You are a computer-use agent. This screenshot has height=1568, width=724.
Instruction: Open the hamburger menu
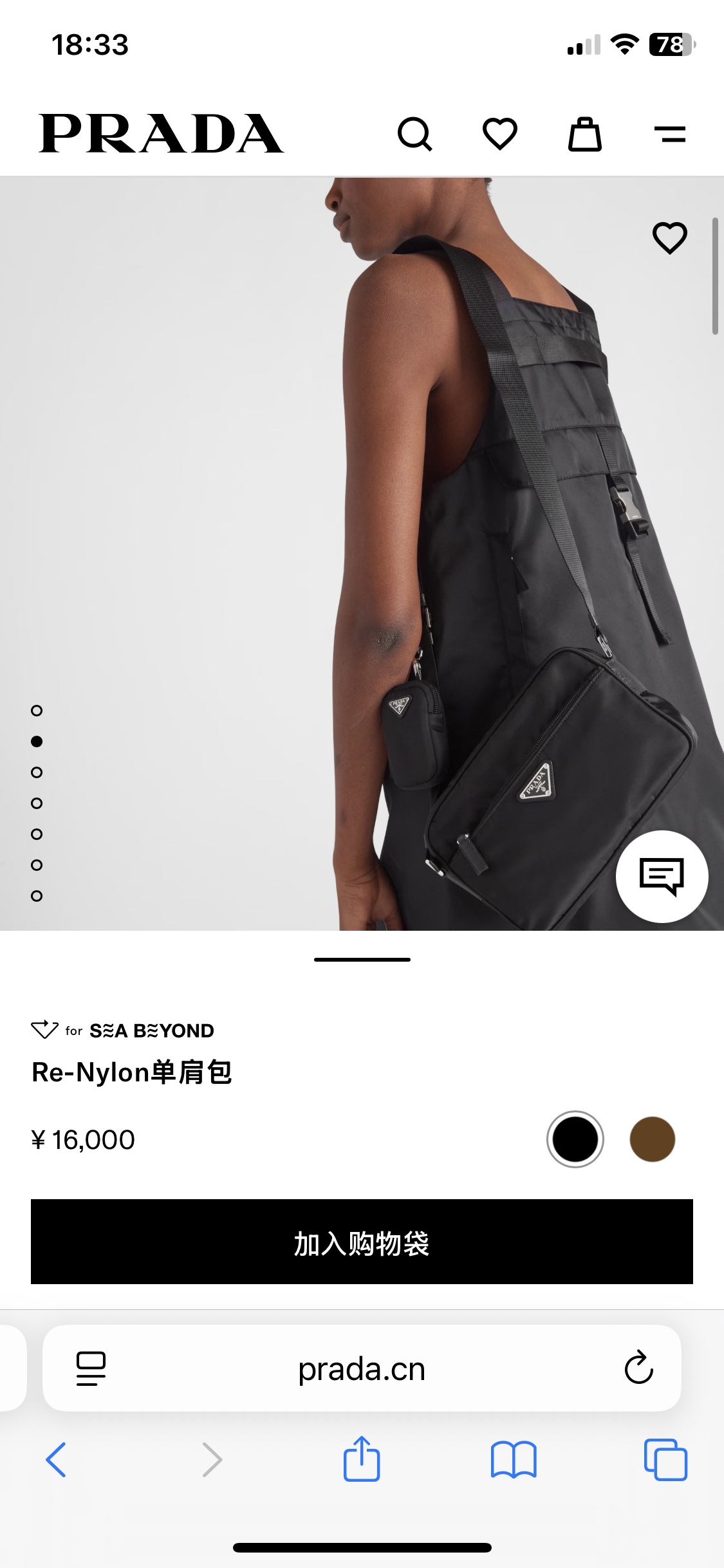coord(670,134)
